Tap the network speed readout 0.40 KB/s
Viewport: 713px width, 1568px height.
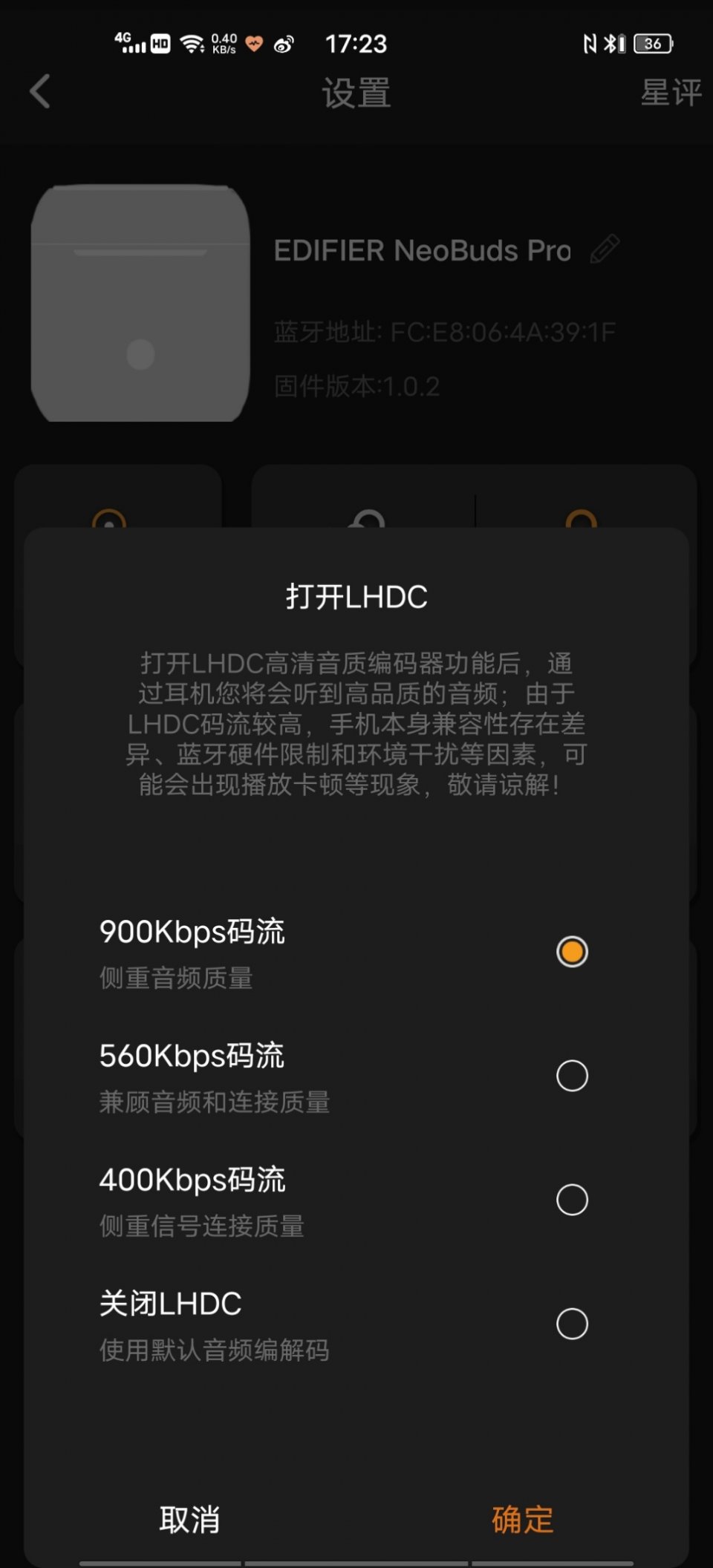[223, 43]
